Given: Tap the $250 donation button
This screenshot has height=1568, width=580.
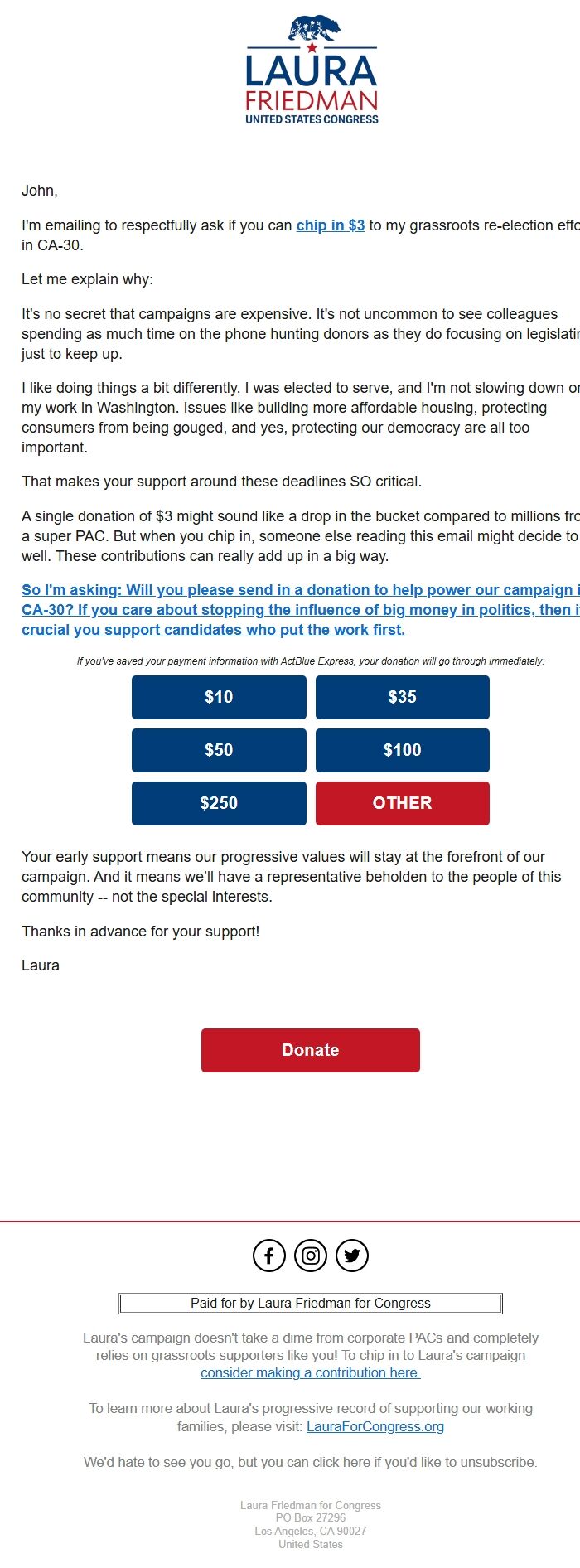Looking at the screenshot, I should coord(219,803).
